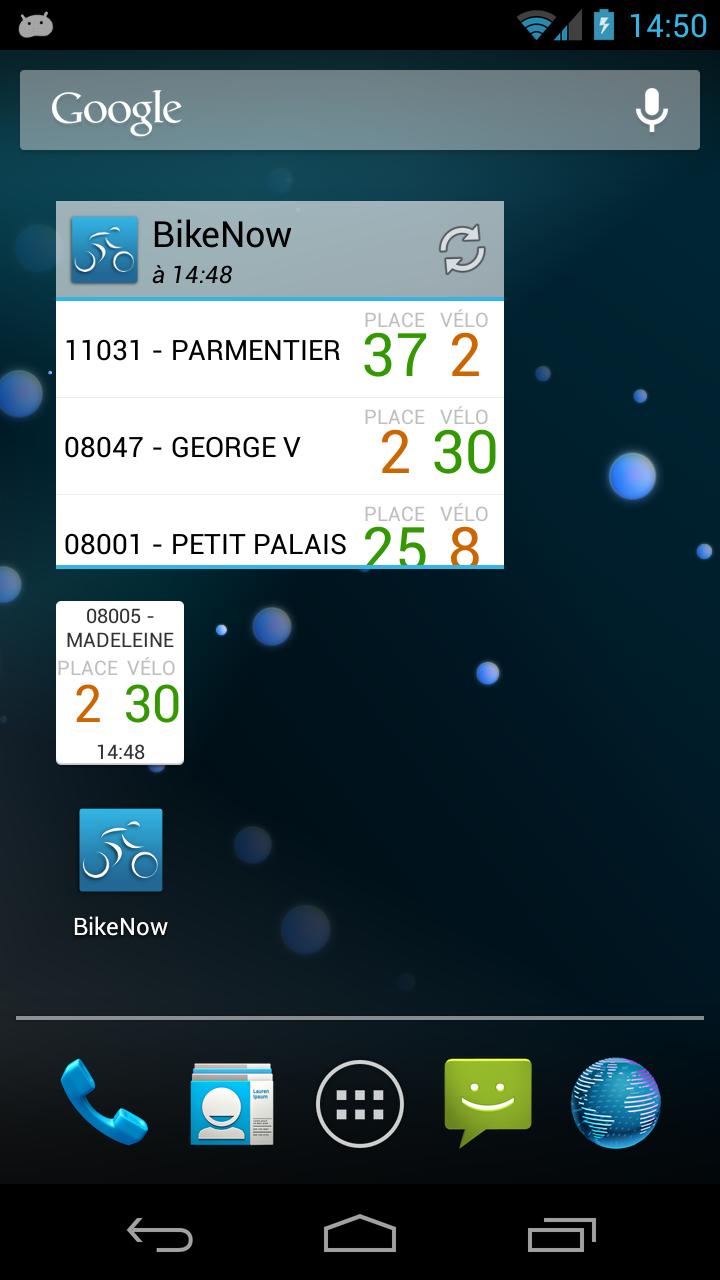Start Google voice search

click(651, 110)
